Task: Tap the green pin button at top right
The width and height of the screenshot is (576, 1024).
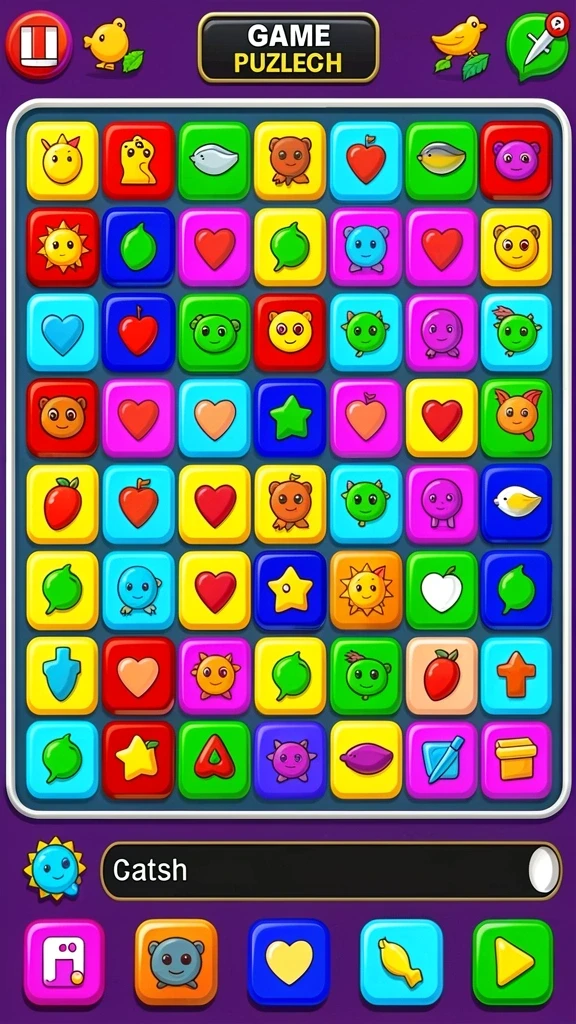Action: click(x=537, y=47)
